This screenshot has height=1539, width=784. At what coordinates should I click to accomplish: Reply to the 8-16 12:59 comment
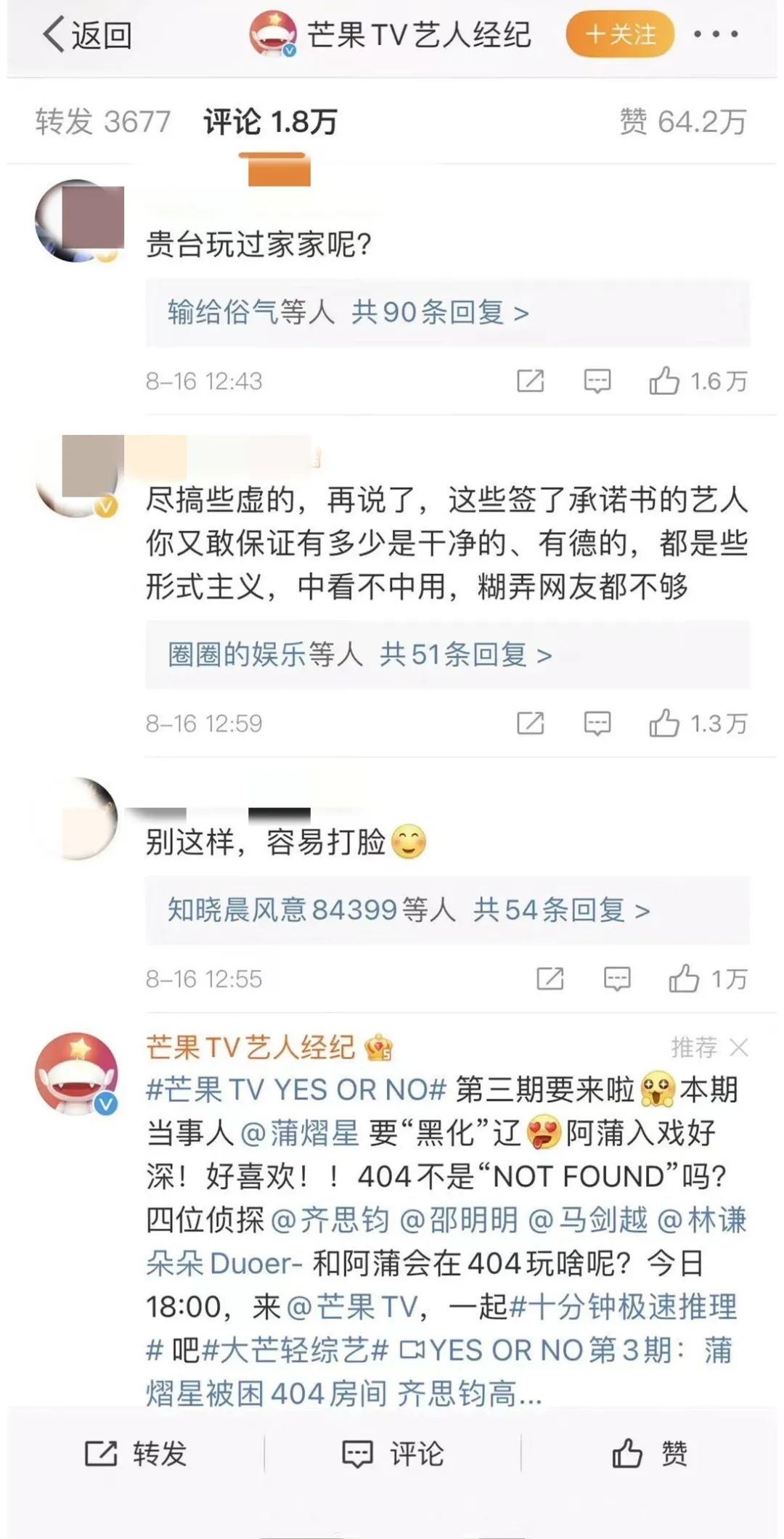point(597,723)
